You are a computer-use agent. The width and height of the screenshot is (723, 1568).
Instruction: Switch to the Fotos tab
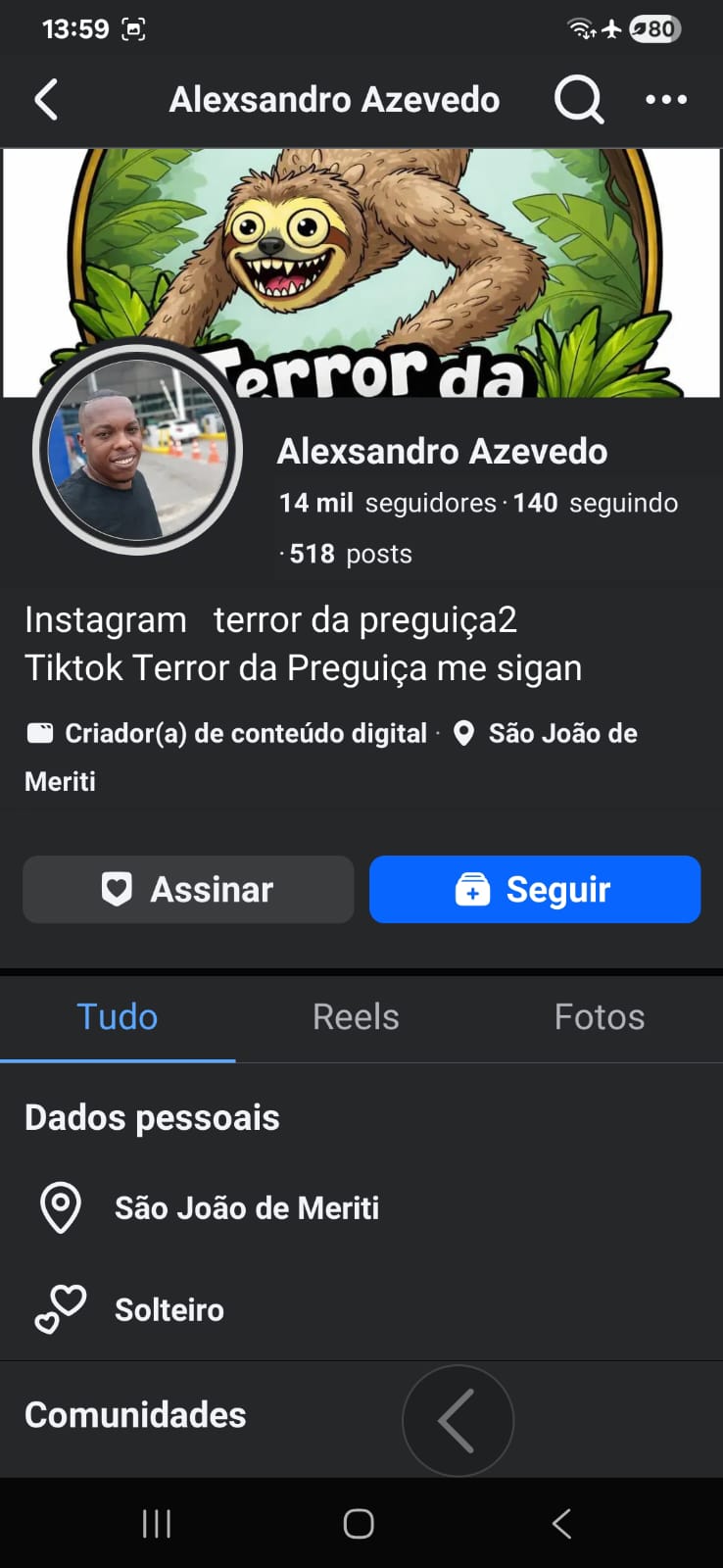tap(599, 1017)
